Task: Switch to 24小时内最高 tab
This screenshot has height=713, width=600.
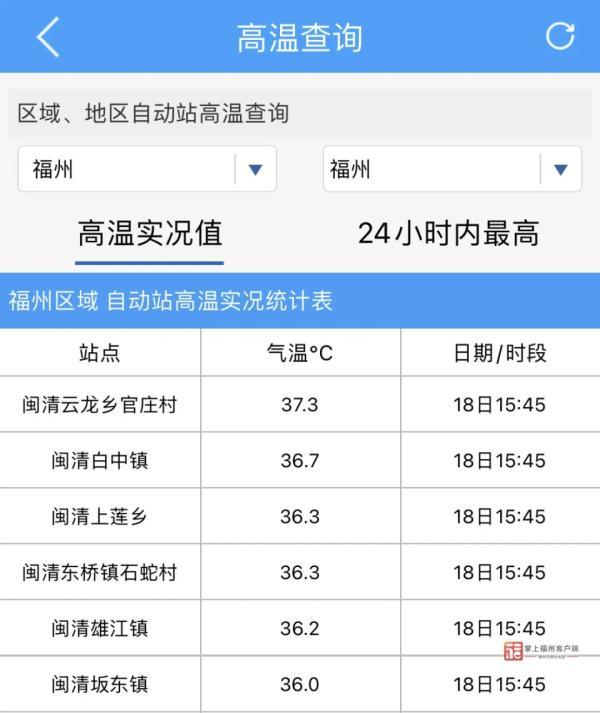Action: tap(448, 235)
